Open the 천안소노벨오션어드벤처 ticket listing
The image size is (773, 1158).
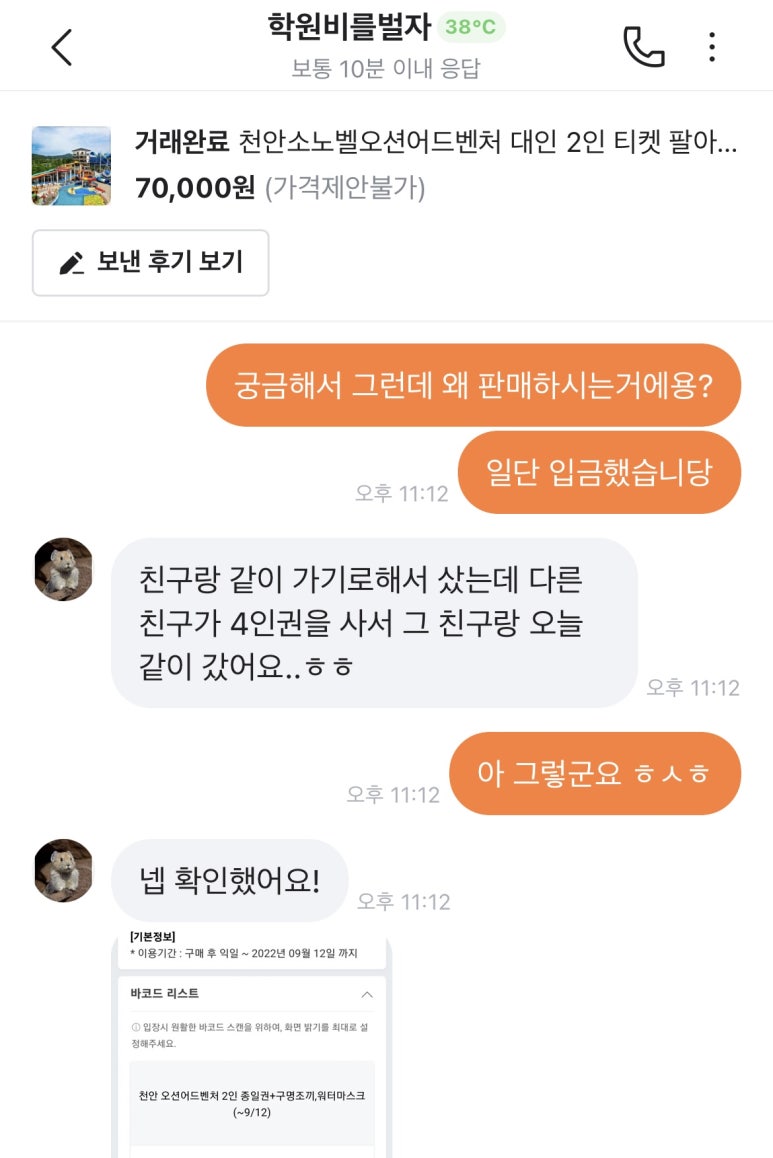point(436,143)
